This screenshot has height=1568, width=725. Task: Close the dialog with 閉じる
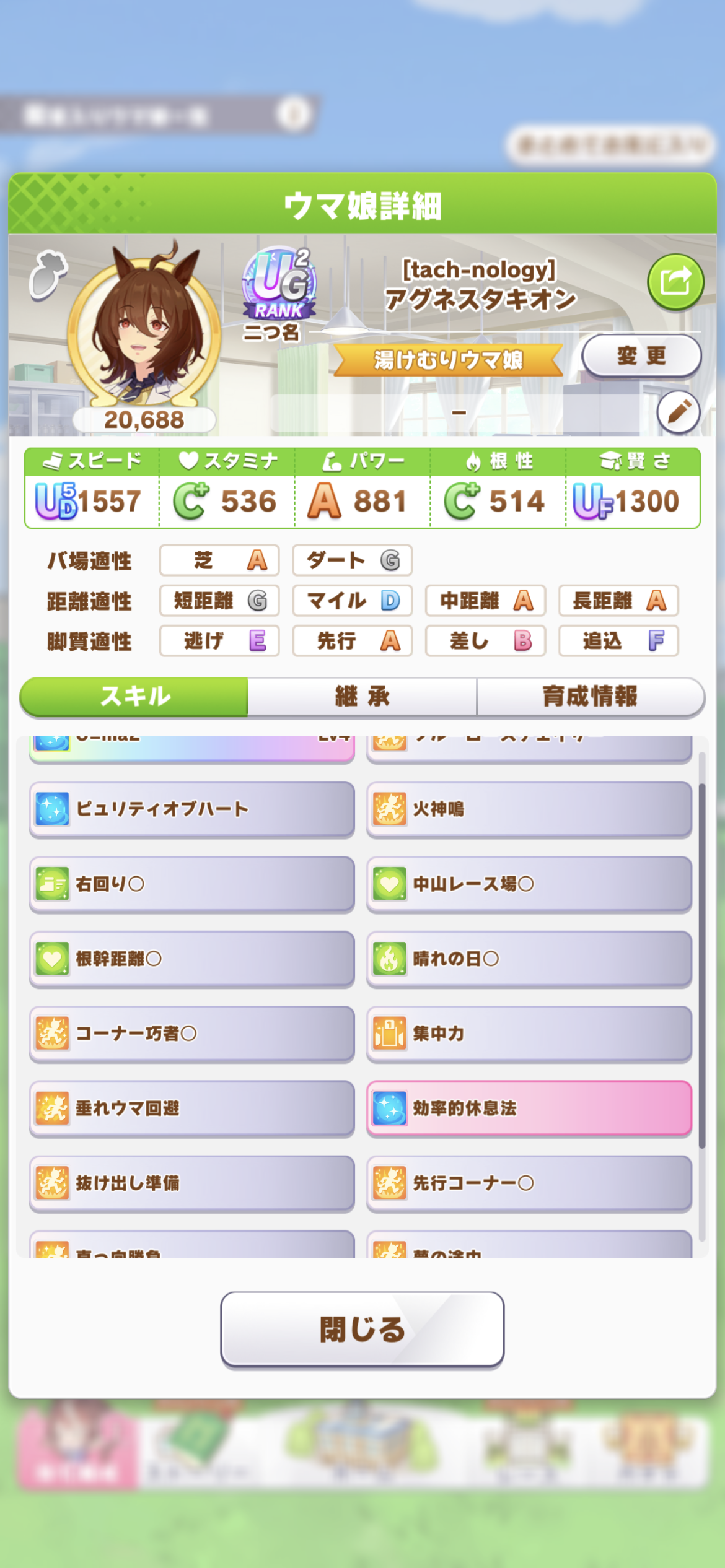click(362, 1329)
